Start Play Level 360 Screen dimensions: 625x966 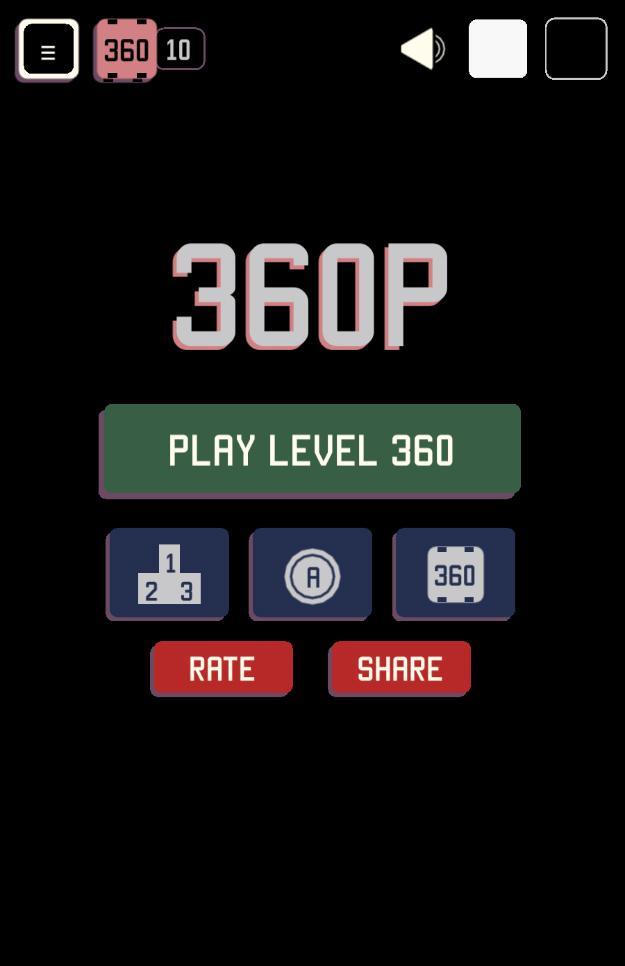pos(311,450)
